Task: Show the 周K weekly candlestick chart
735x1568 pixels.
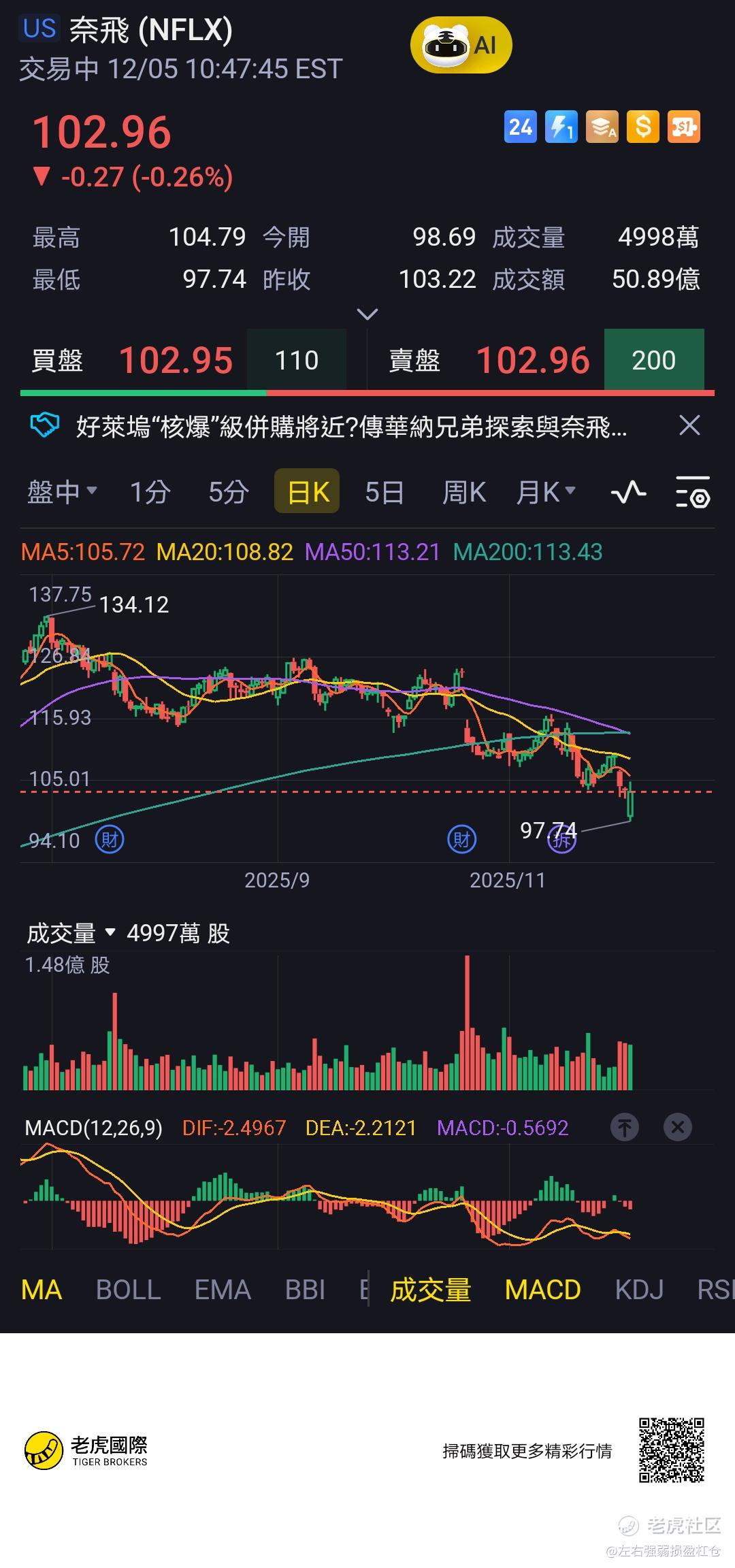Action: 463,491
